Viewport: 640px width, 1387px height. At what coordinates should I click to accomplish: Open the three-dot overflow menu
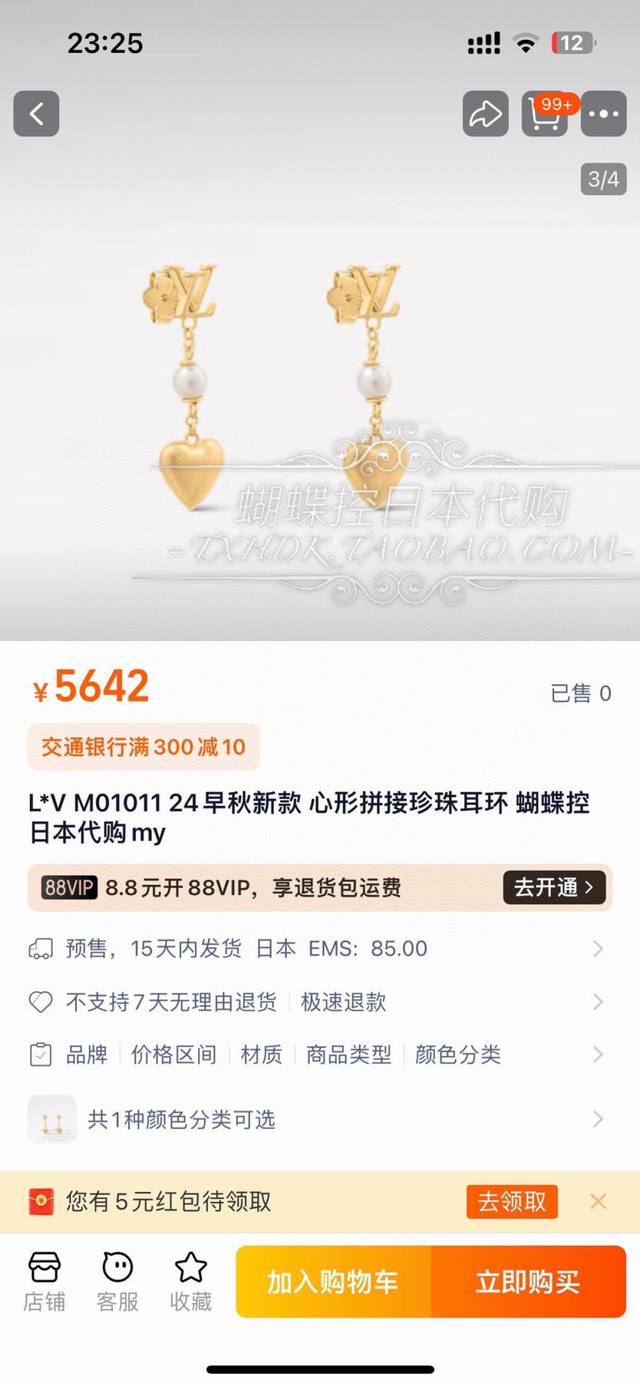[x=603, y=114]
